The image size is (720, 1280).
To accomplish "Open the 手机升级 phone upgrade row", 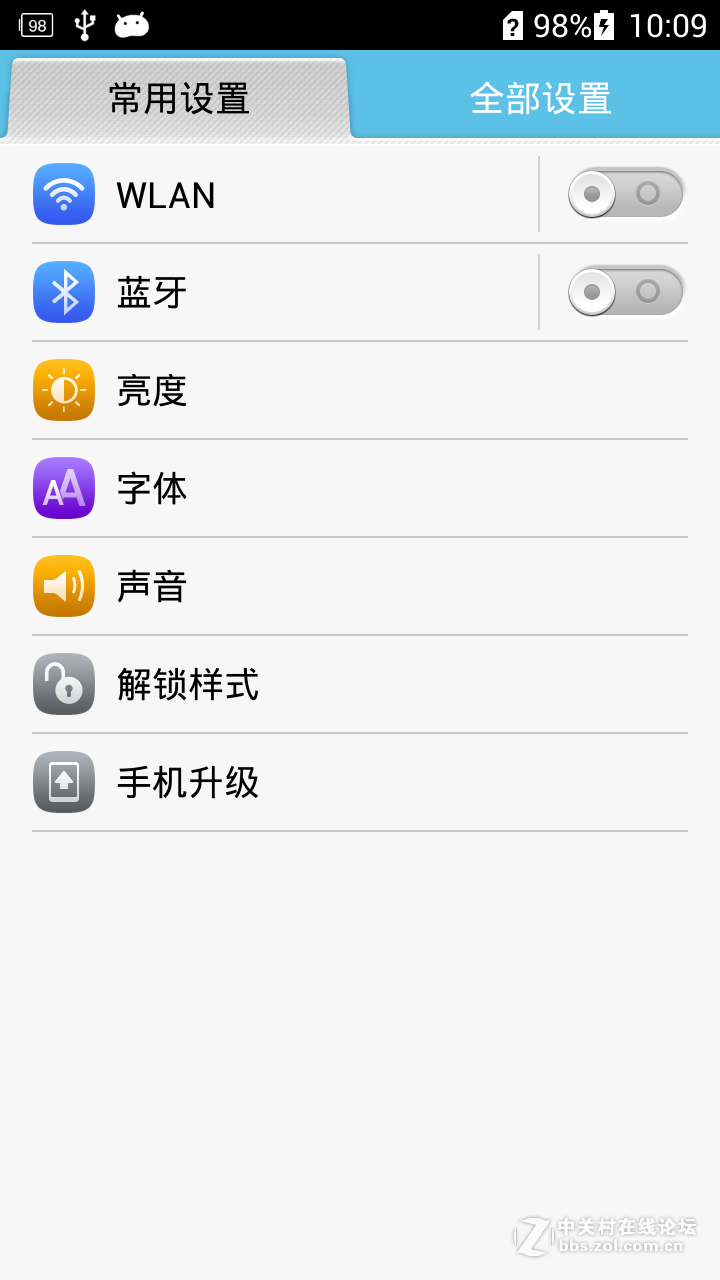I will (x=300, y=782).
